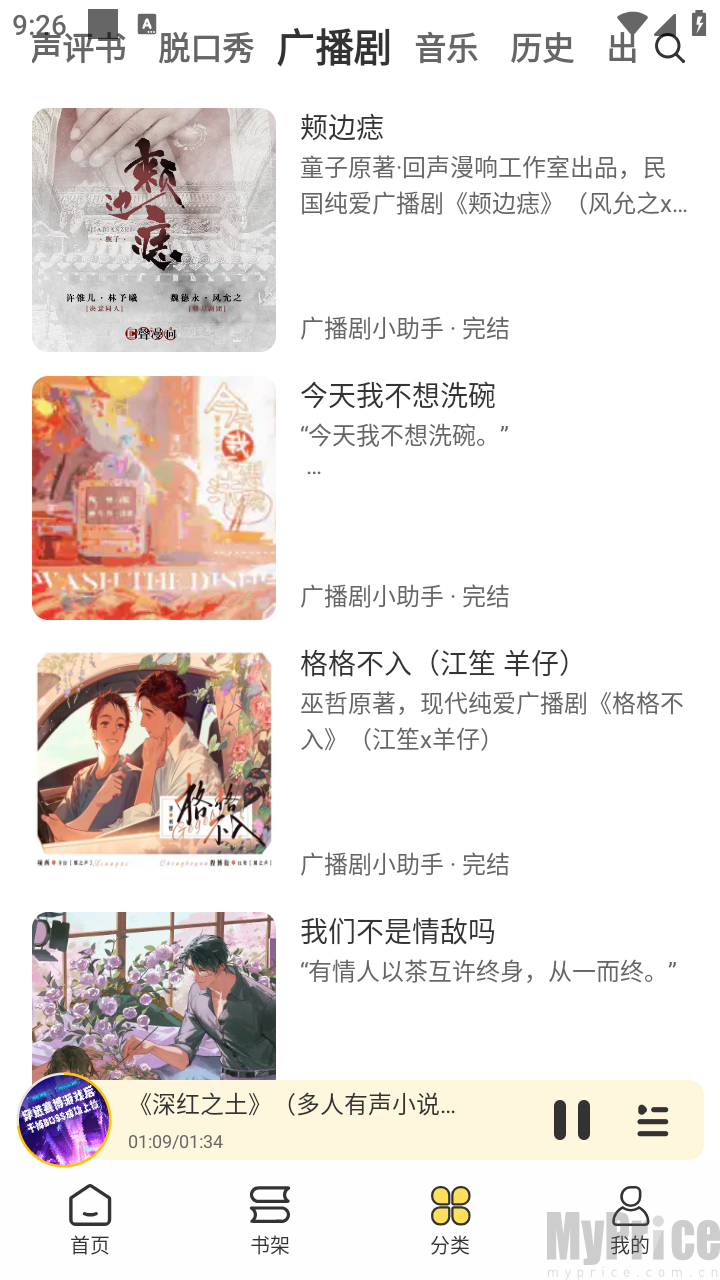Open the search icon in the top bar
Viewport: 720px width, 1280px height.
pos(667,46)
